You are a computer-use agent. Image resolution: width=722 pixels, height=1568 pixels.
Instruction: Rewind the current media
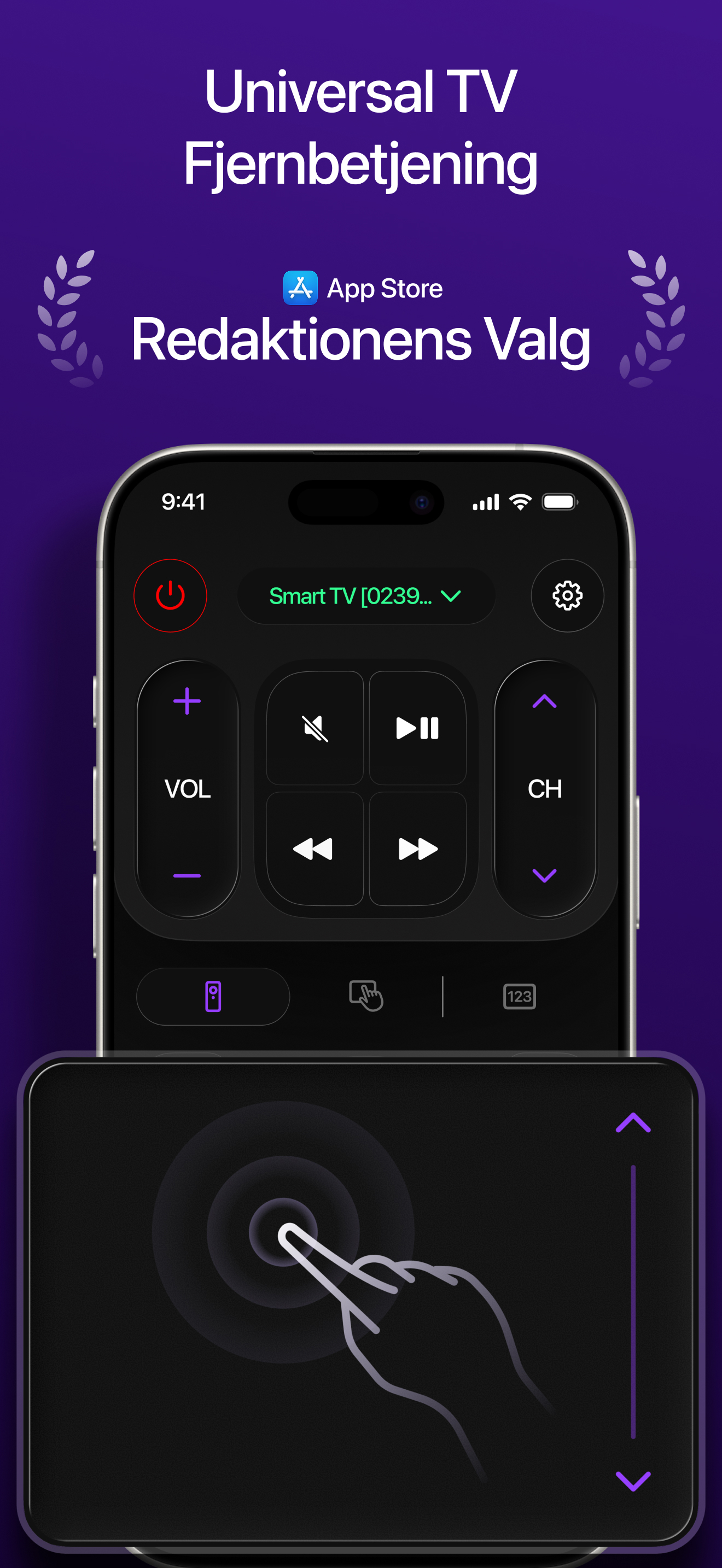313,850
